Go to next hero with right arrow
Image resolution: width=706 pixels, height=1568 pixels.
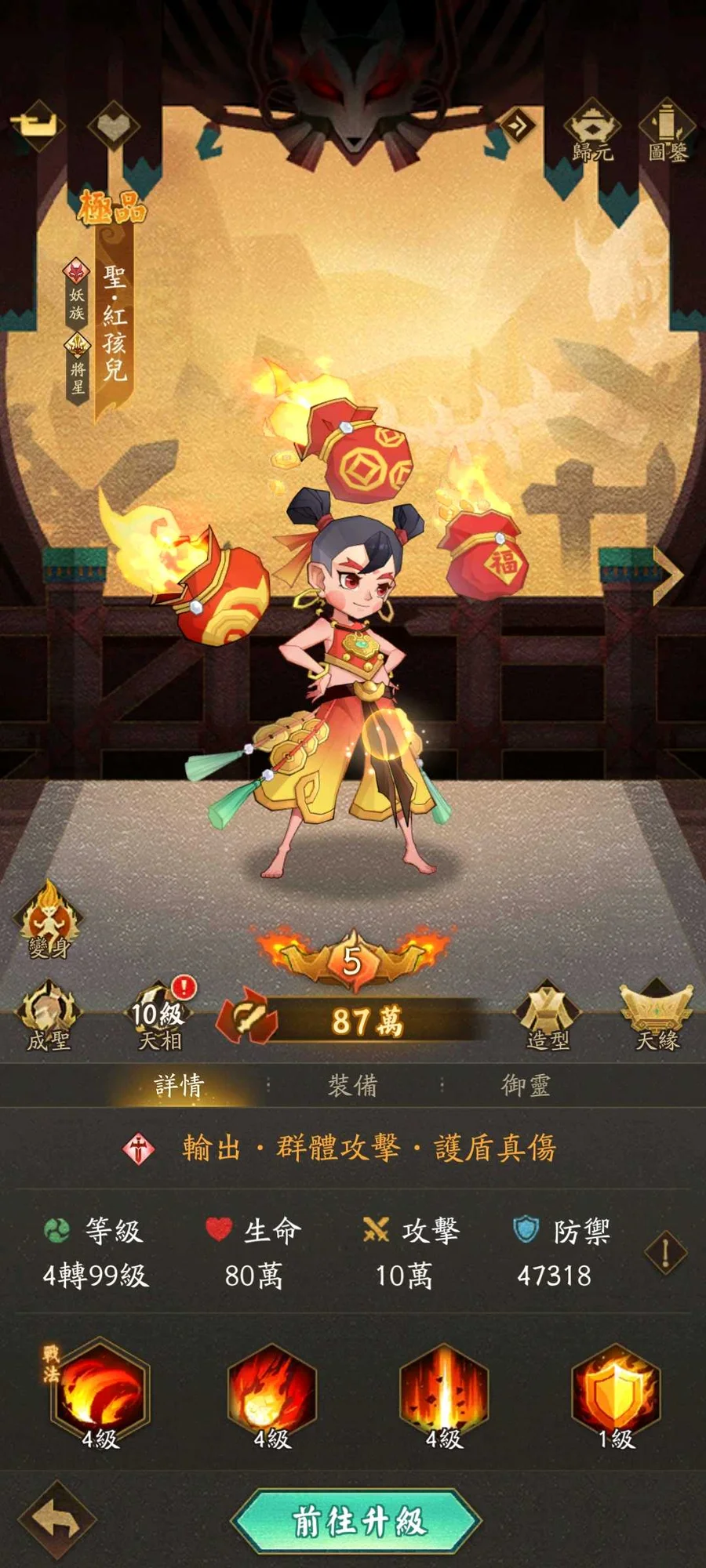(669, 575)
